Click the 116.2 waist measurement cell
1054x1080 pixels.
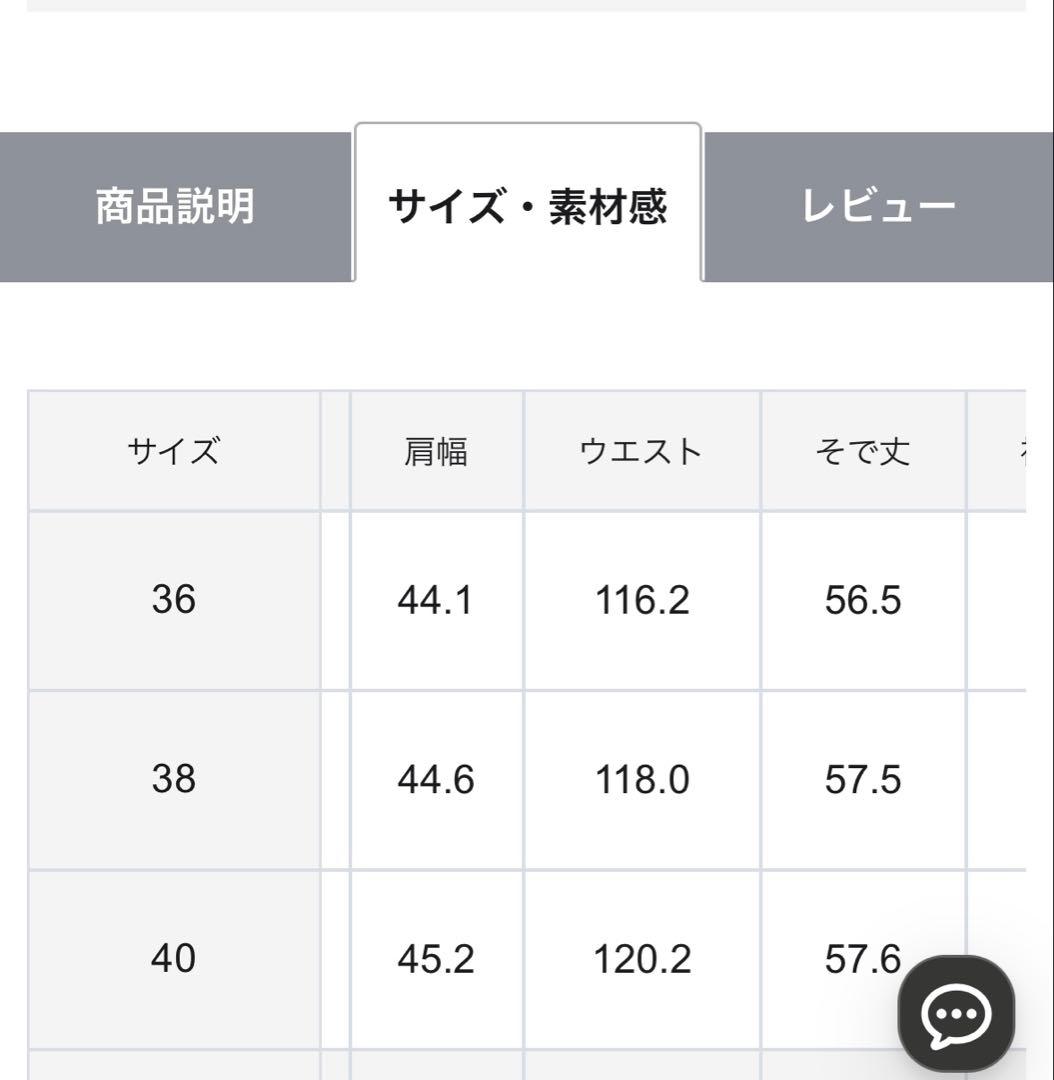pos(641,600)
